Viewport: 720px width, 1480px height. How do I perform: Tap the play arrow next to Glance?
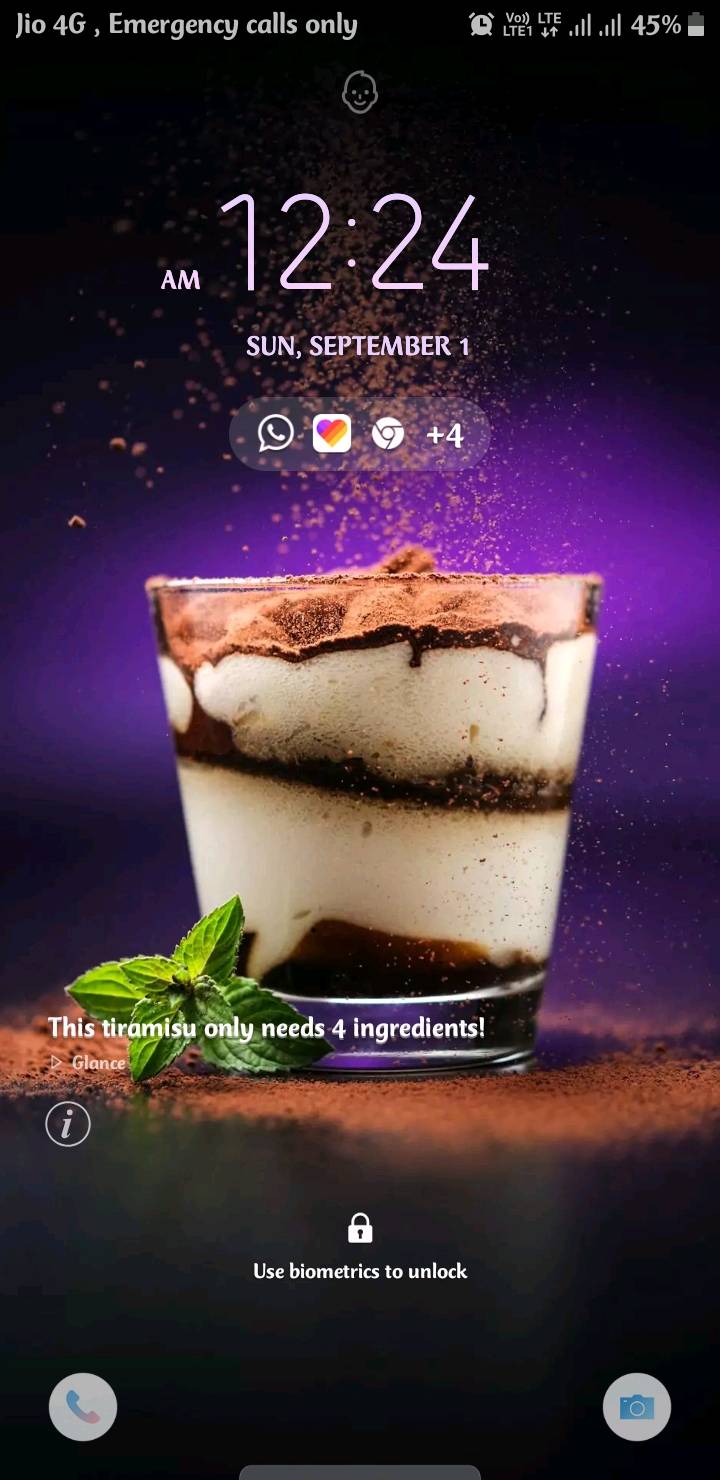[58, 1063]
